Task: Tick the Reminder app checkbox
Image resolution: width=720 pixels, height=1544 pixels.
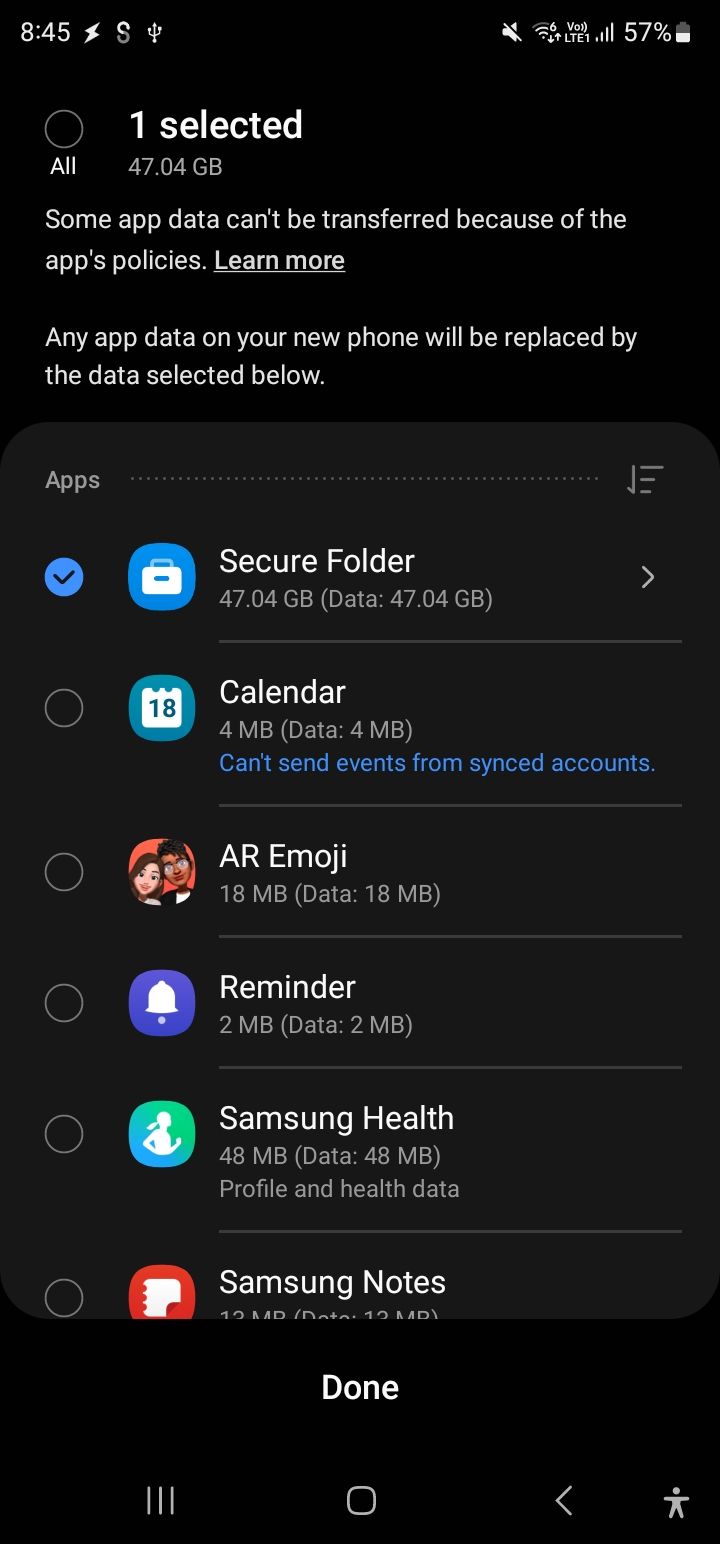Action: click(x=64, y=1003)
